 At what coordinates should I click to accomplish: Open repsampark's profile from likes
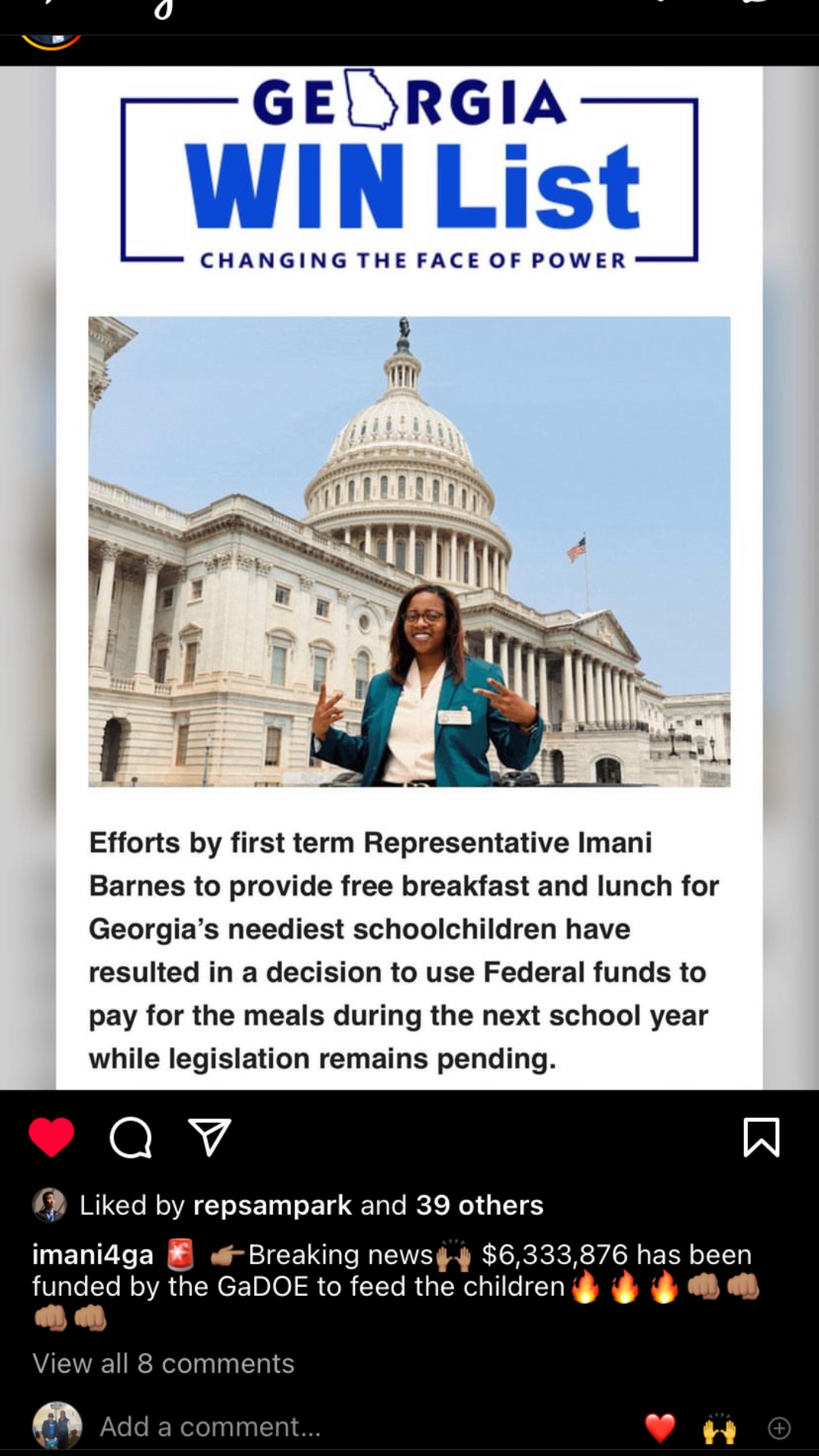coord(272,1205)
